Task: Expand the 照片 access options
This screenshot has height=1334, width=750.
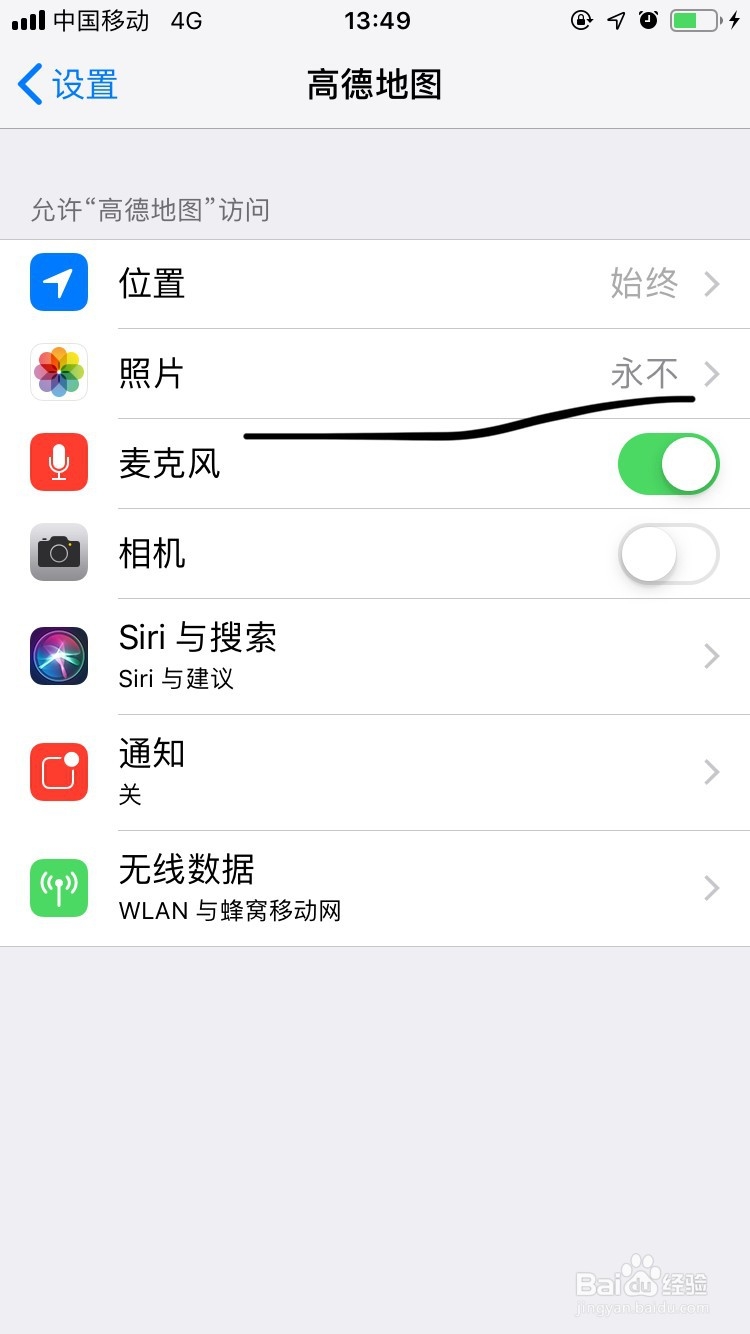Action: [x=375, y=372]
